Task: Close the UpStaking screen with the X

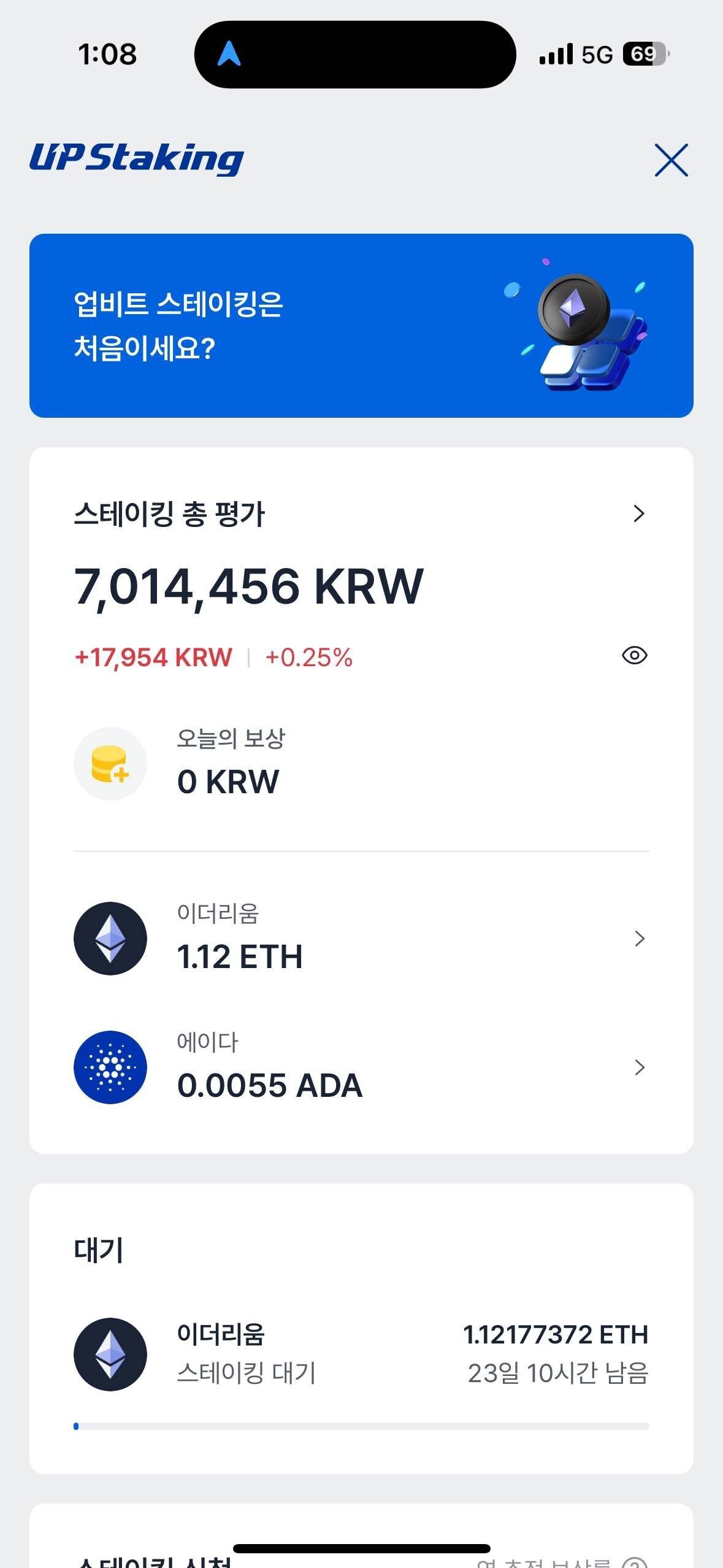Action: [x=671, y=161]
